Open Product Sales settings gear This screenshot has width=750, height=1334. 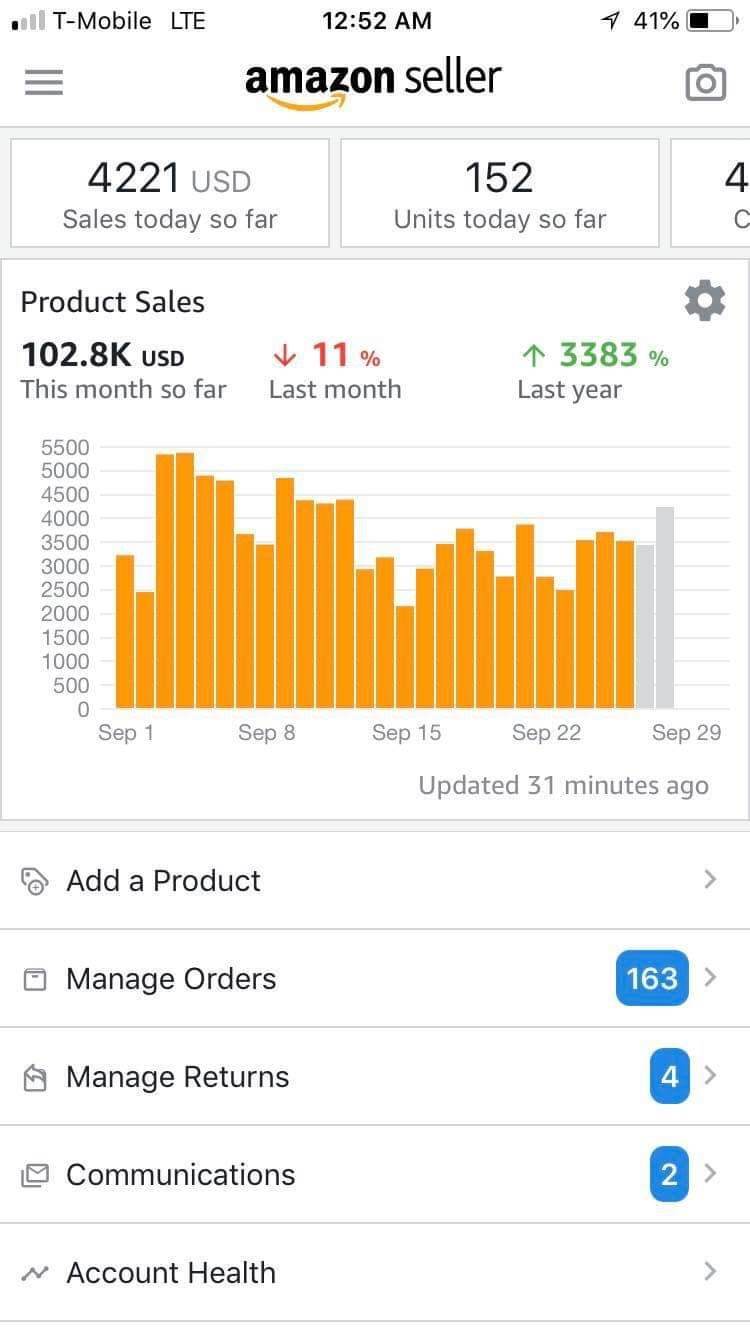(704, 301)
